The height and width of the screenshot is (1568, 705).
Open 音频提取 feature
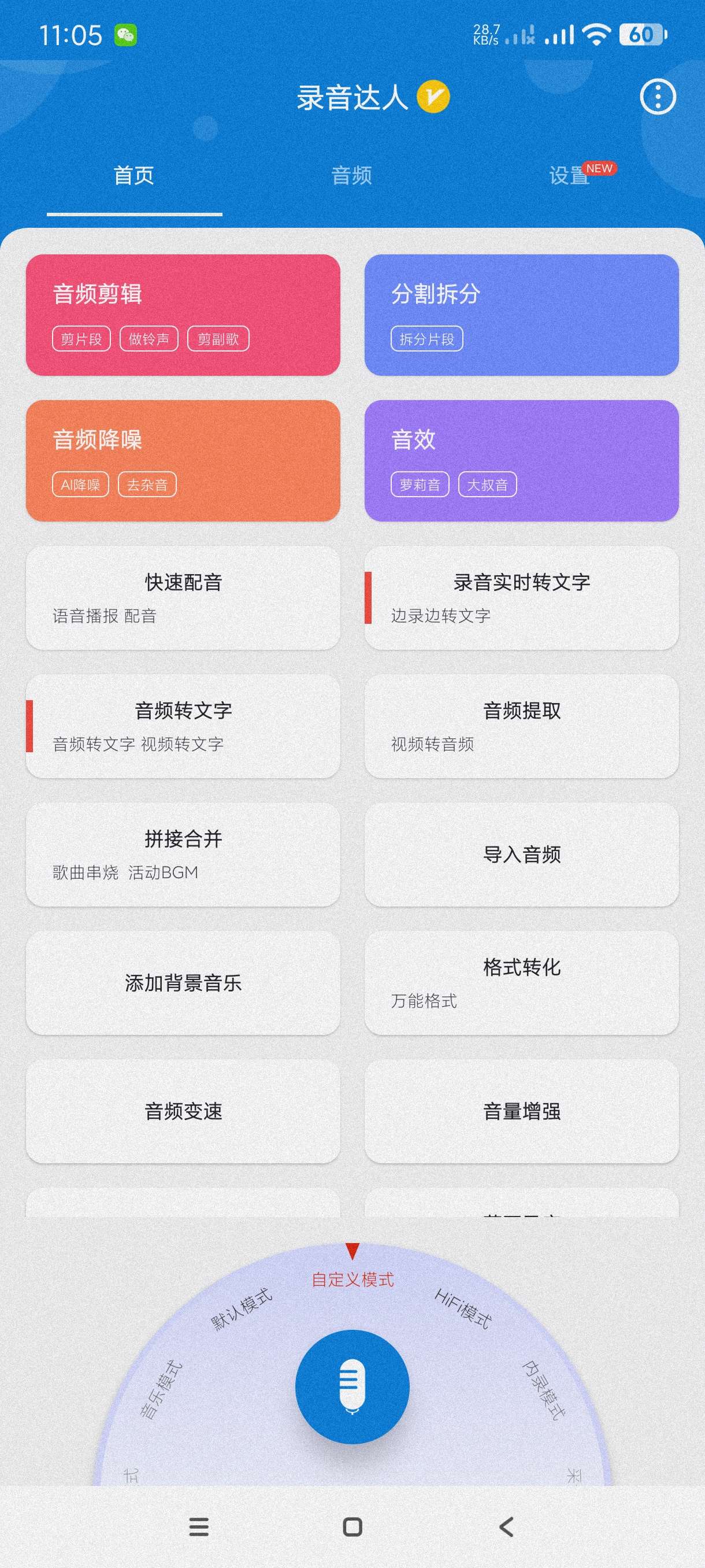pos(521,726)
